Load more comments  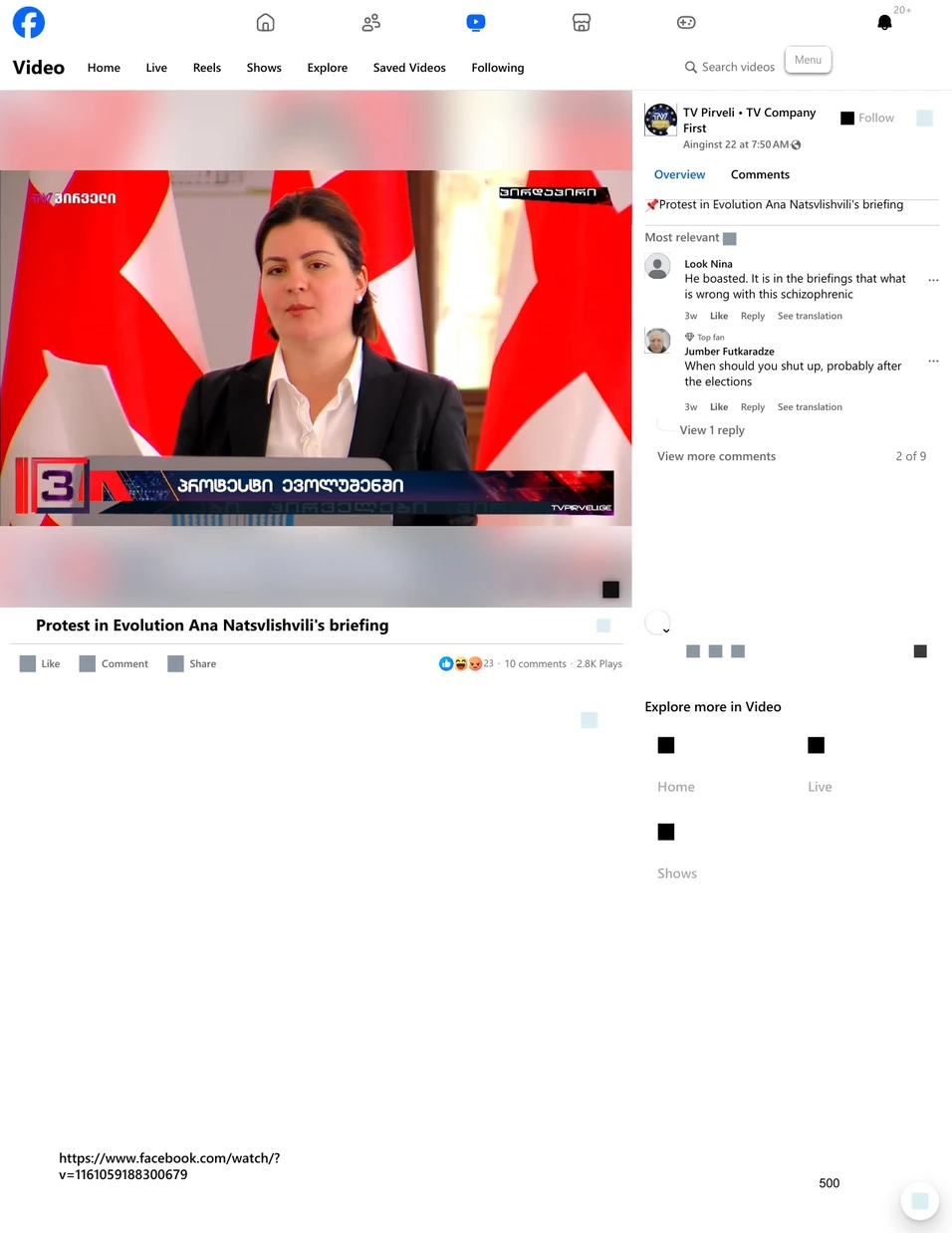click(716, 456)
